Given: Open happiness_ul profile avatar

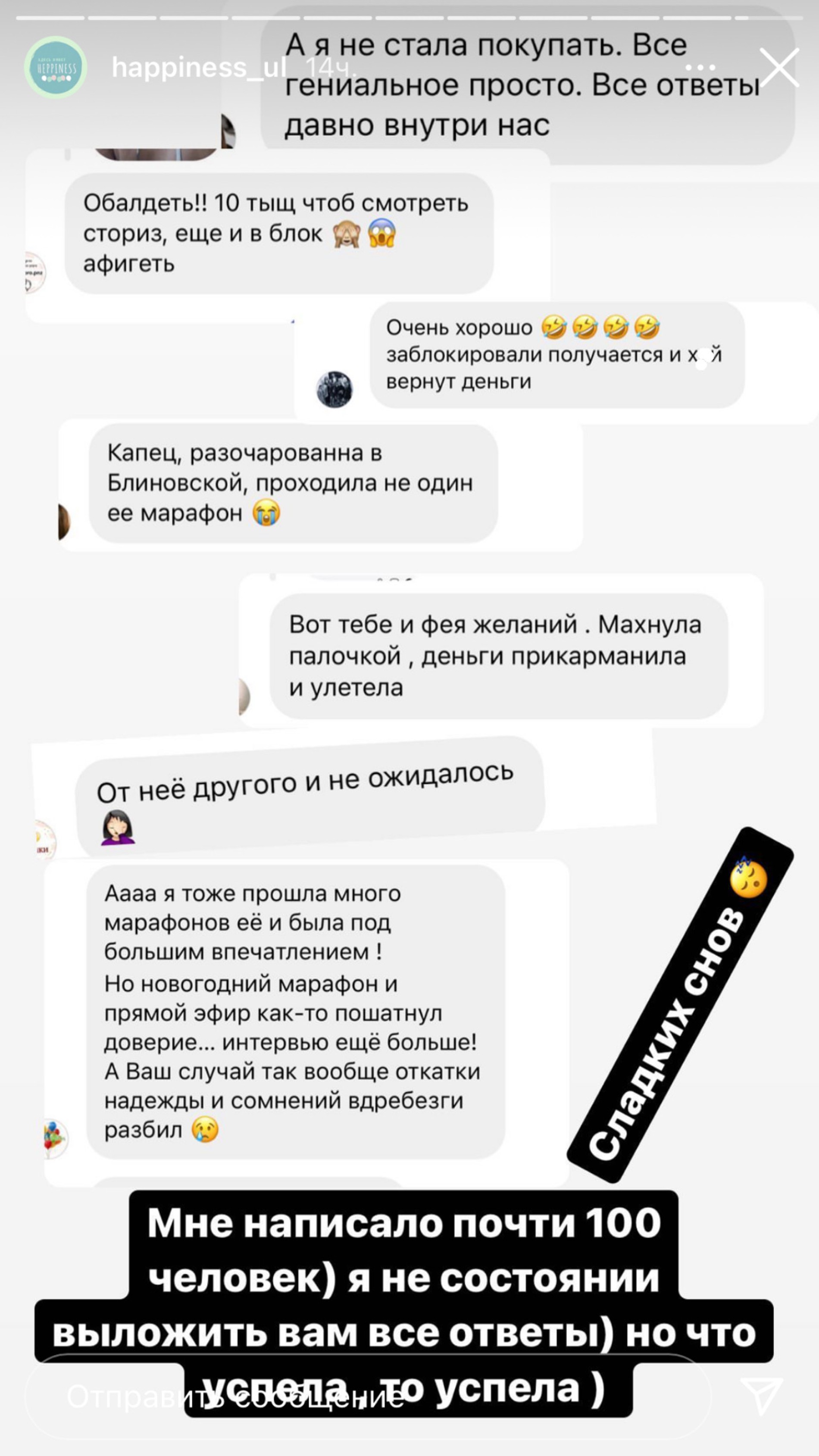Looking at the screenshot, I should point(55,68).
